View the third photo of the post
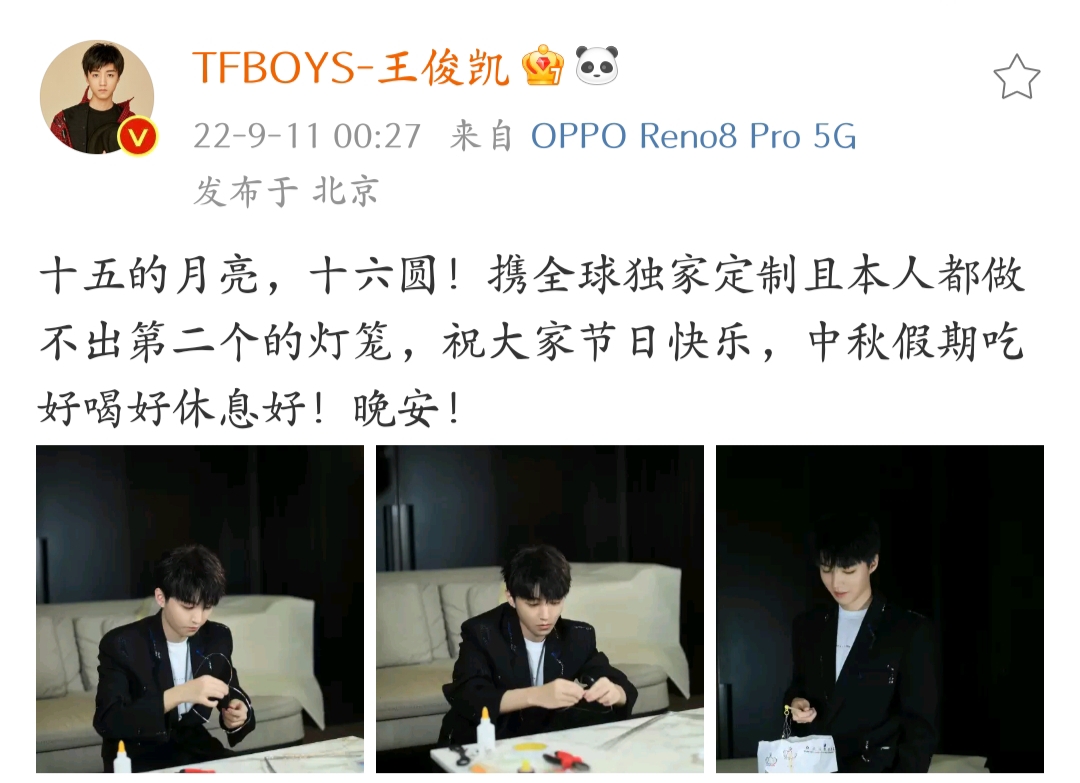The width and height of the screenshot is (1080, 783). (x=879, y=608)
